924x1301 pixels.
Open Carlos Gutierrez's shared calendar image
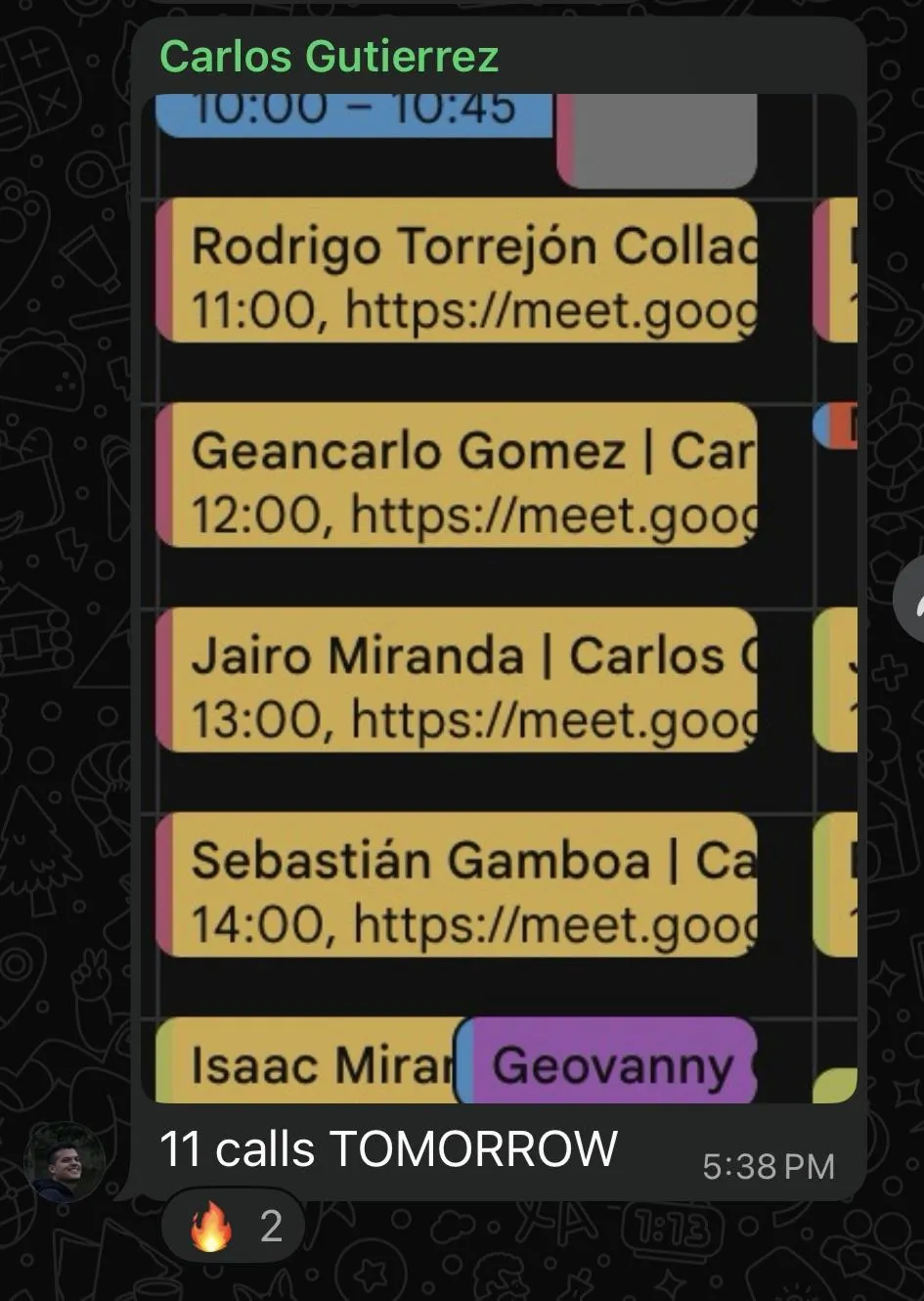coord(500,598)
